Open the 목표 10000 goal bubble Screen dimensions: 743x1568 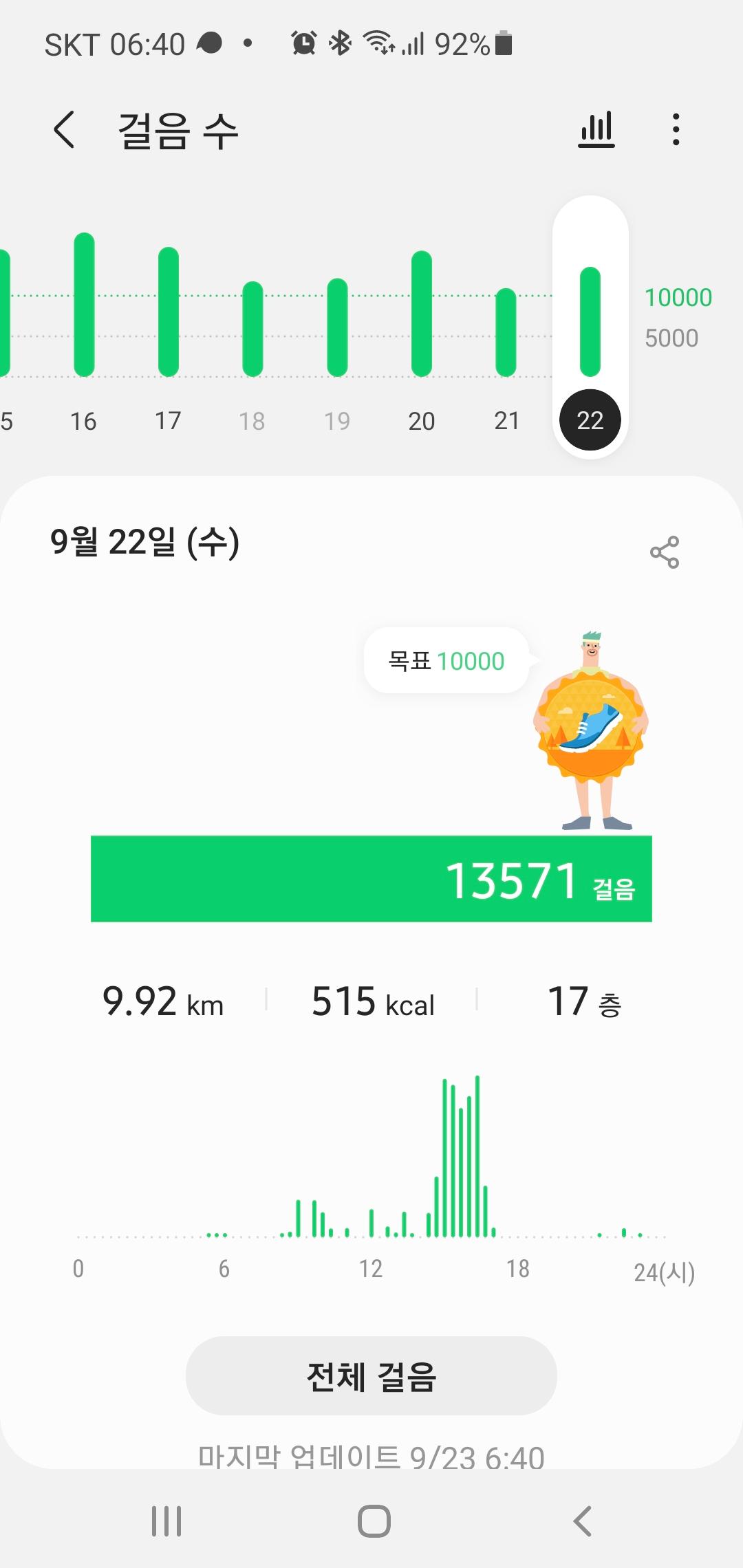(x=446, y=661)
